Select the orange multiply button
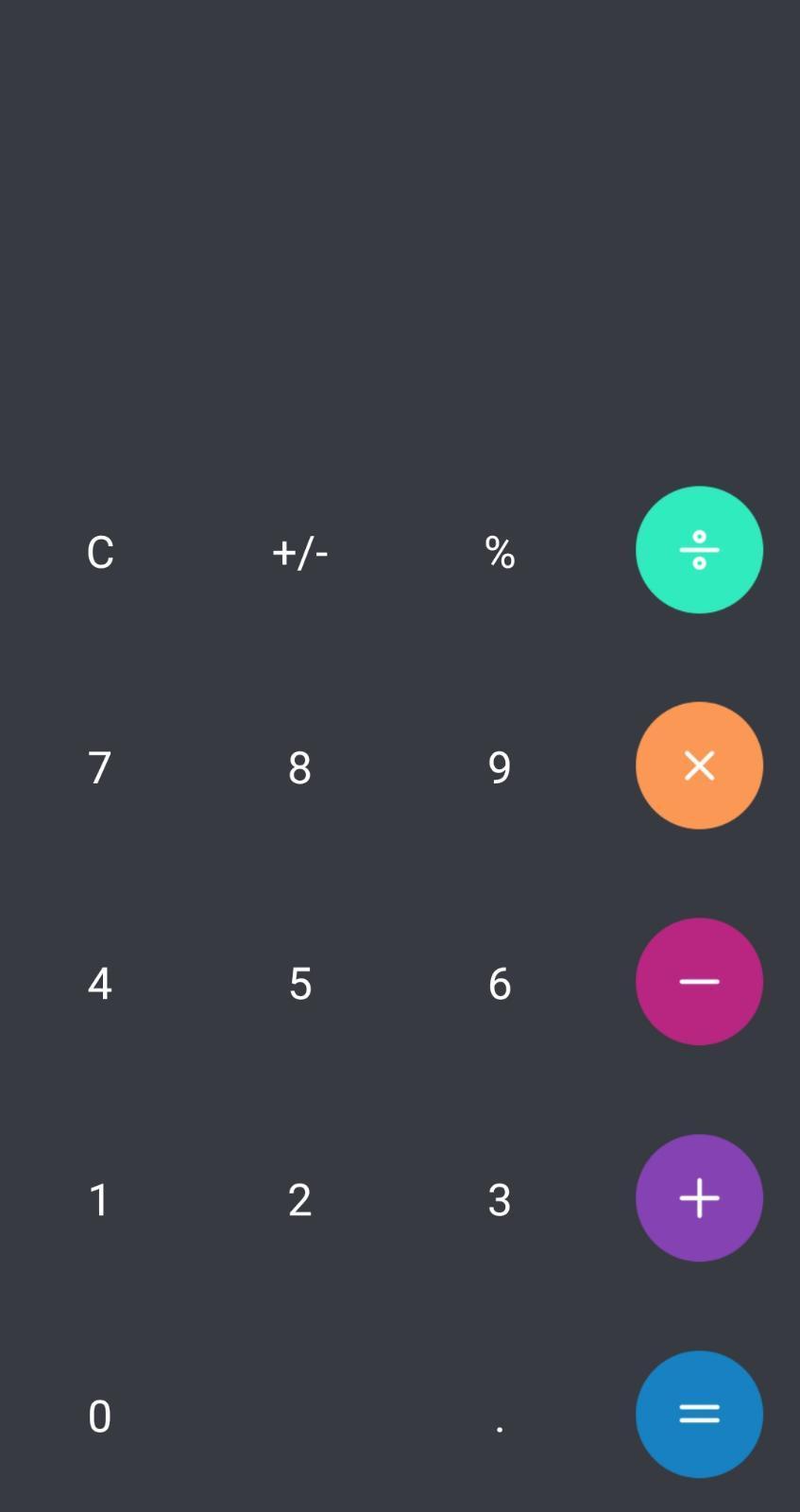 coord(699,765)
